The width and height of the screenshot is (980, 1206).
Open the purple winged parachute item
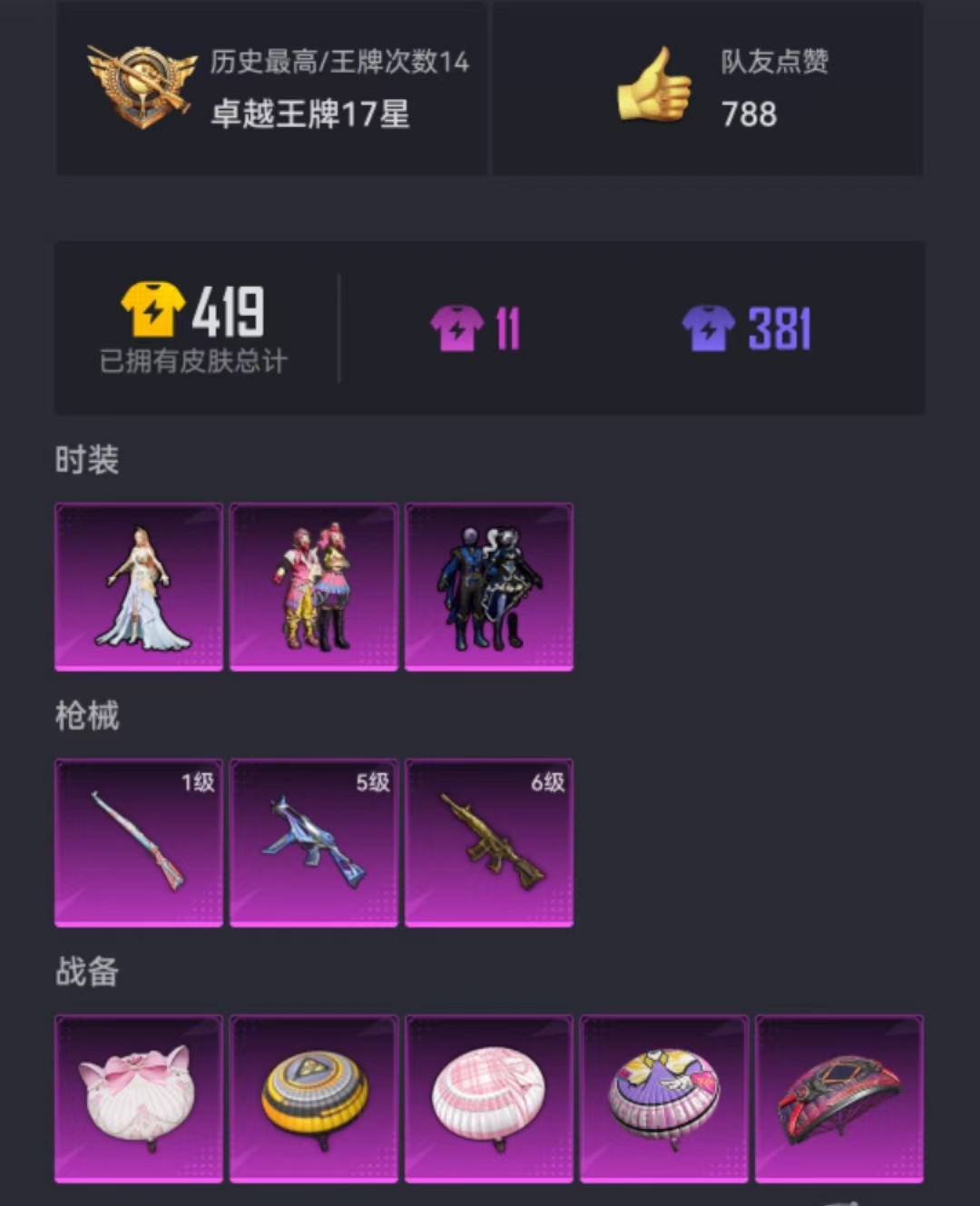[664, 1099]
